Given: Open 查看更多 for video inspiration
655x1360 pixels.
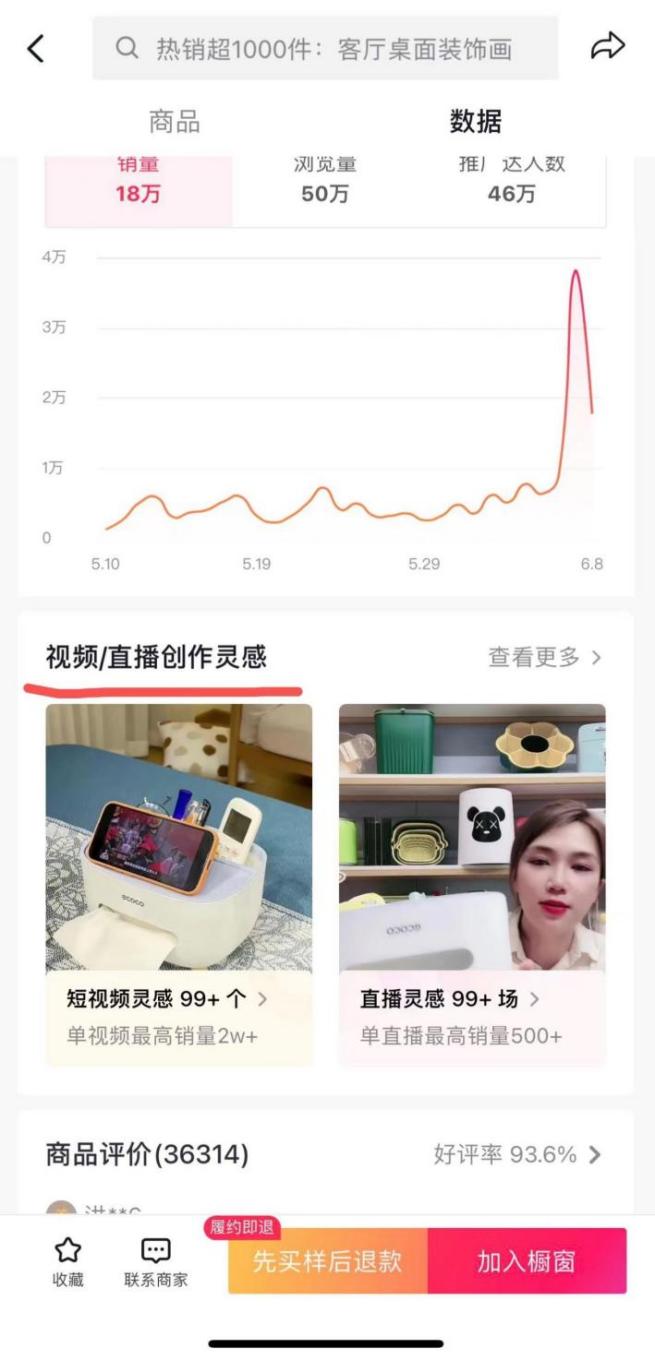Looking at the screenshot, I should tap(545, 657).
